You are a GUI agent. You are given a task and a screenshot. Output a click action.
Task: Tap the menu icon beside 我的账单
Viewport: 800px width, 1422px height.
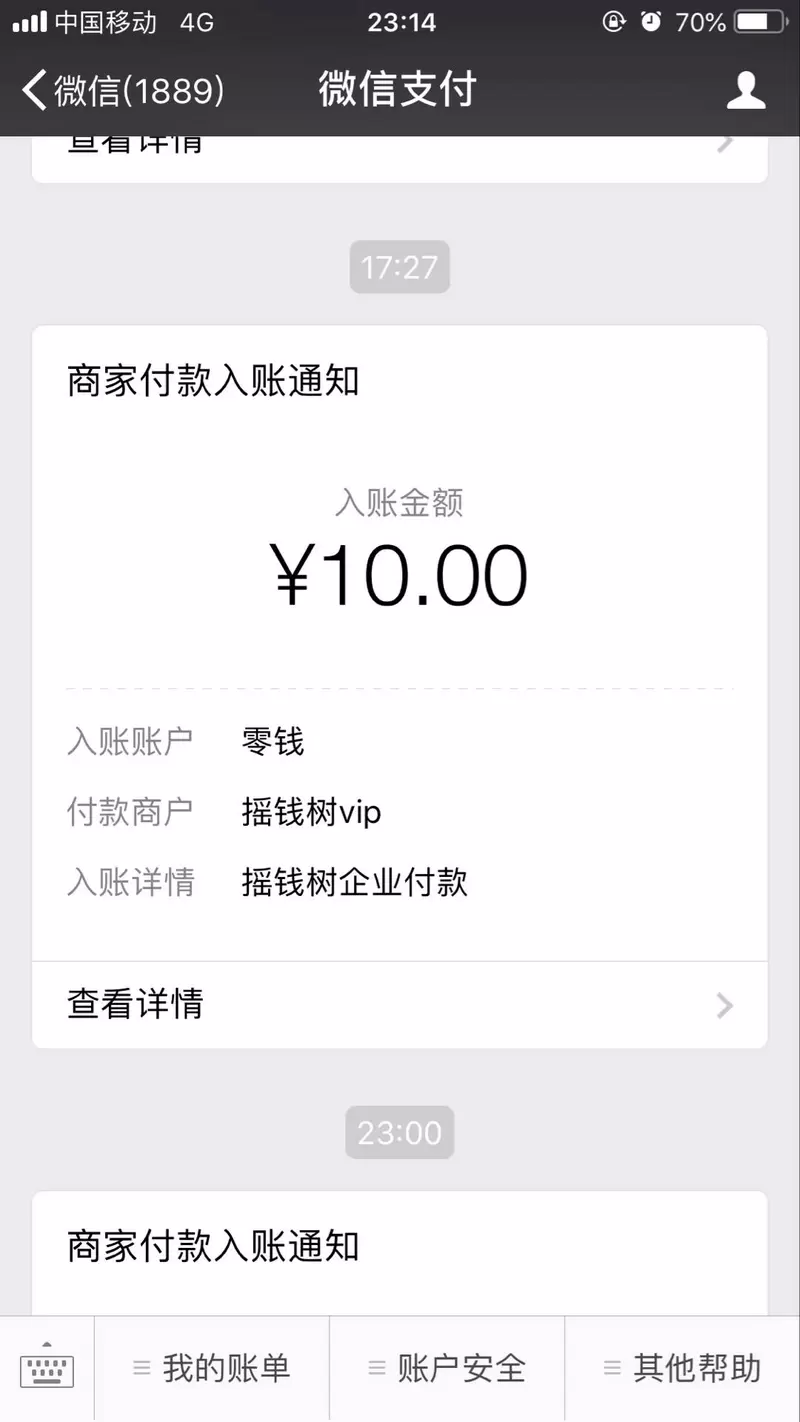pyautogui.click(x=141, y=1367)
